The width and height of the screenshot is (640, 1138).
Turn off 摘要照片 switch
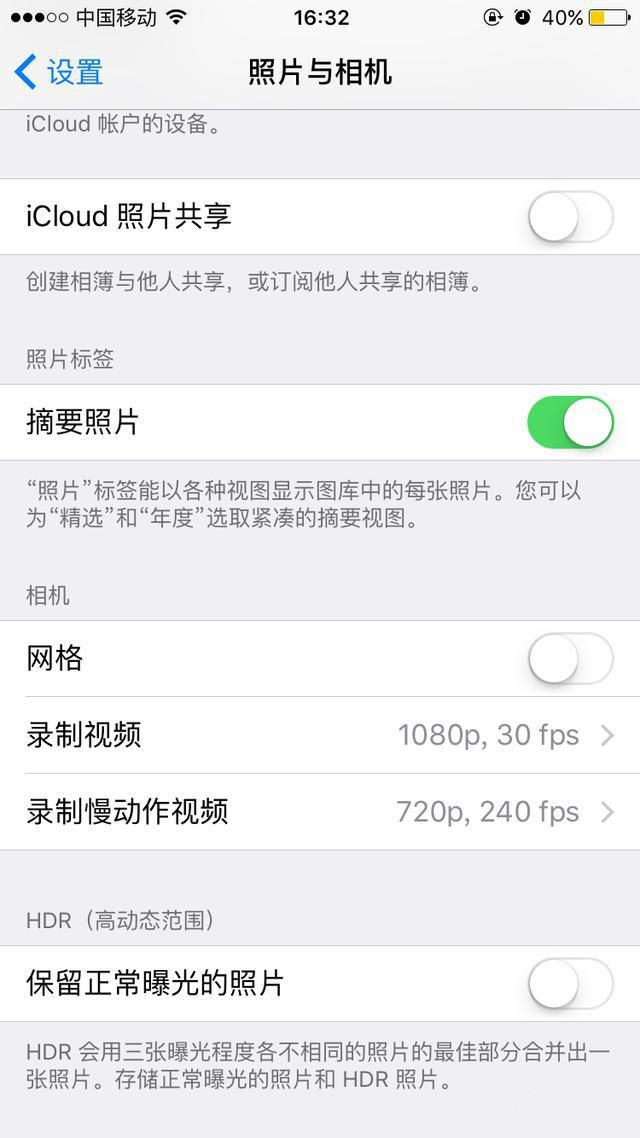pyautogui.click(x=570, y=422)
